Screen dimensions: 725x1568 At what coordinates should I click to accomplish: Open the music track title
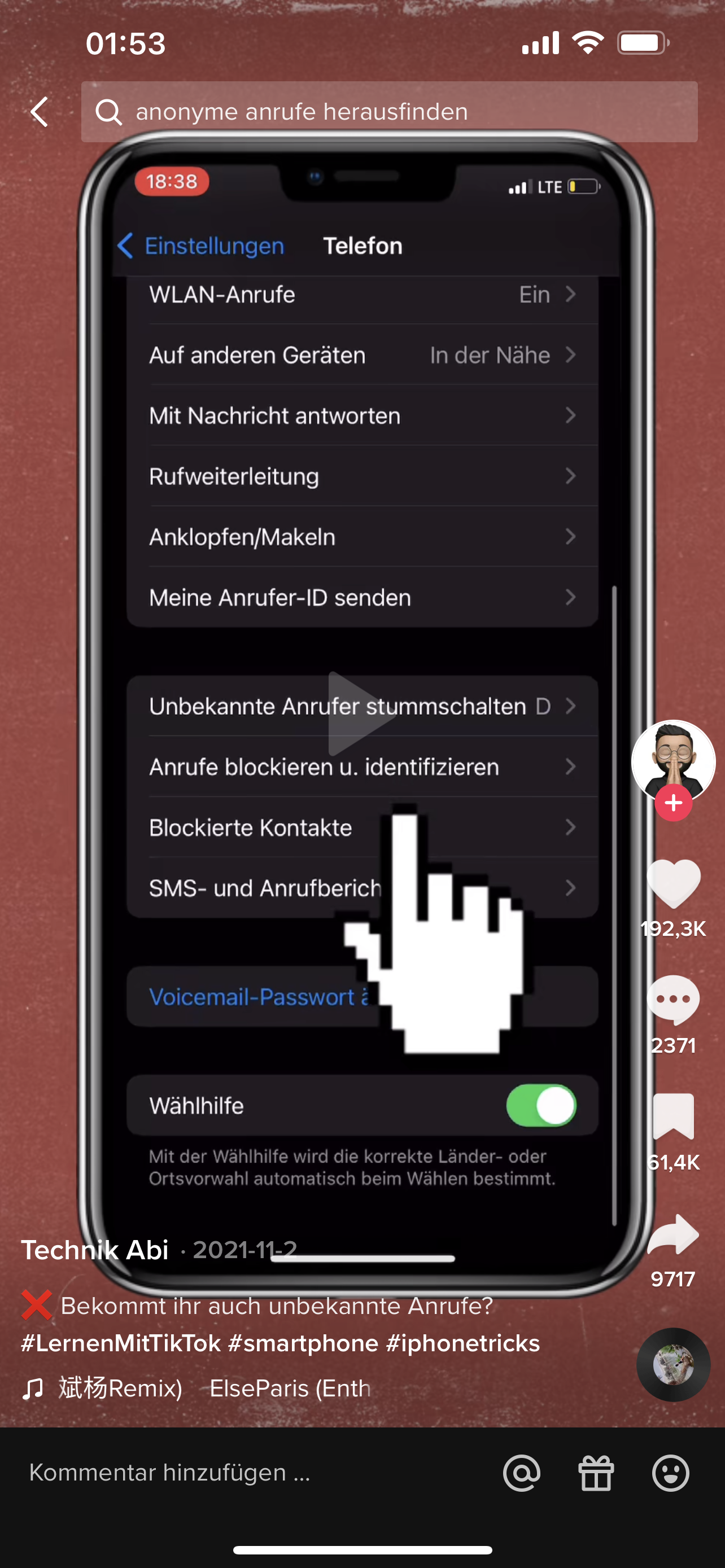214,1389
